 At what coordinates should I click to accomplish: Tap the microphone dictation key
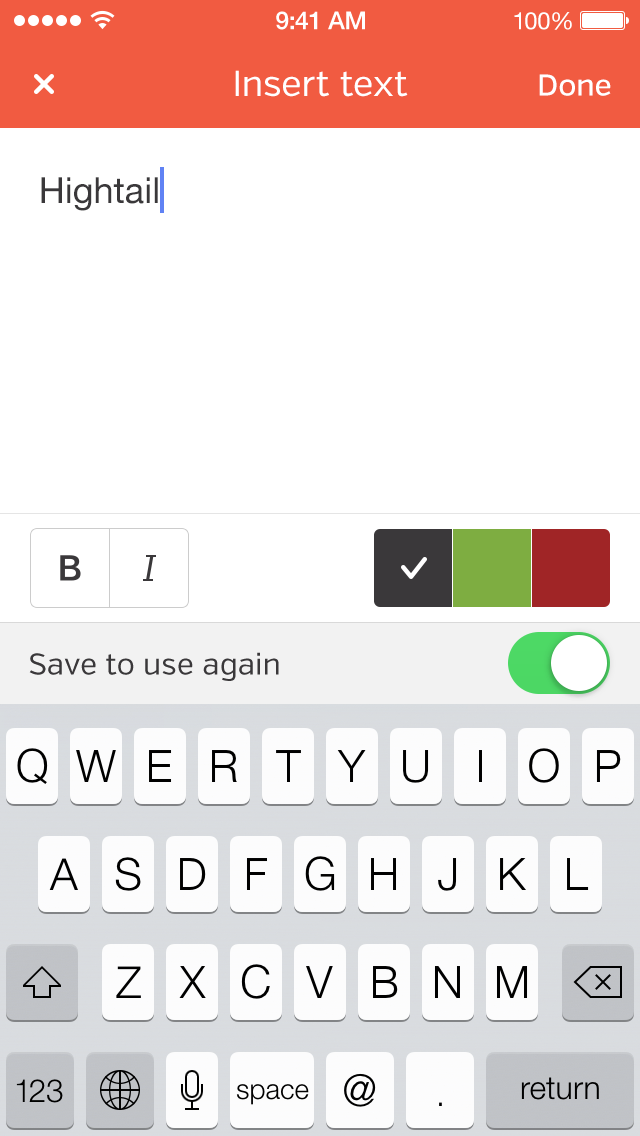click(192, 1089)
